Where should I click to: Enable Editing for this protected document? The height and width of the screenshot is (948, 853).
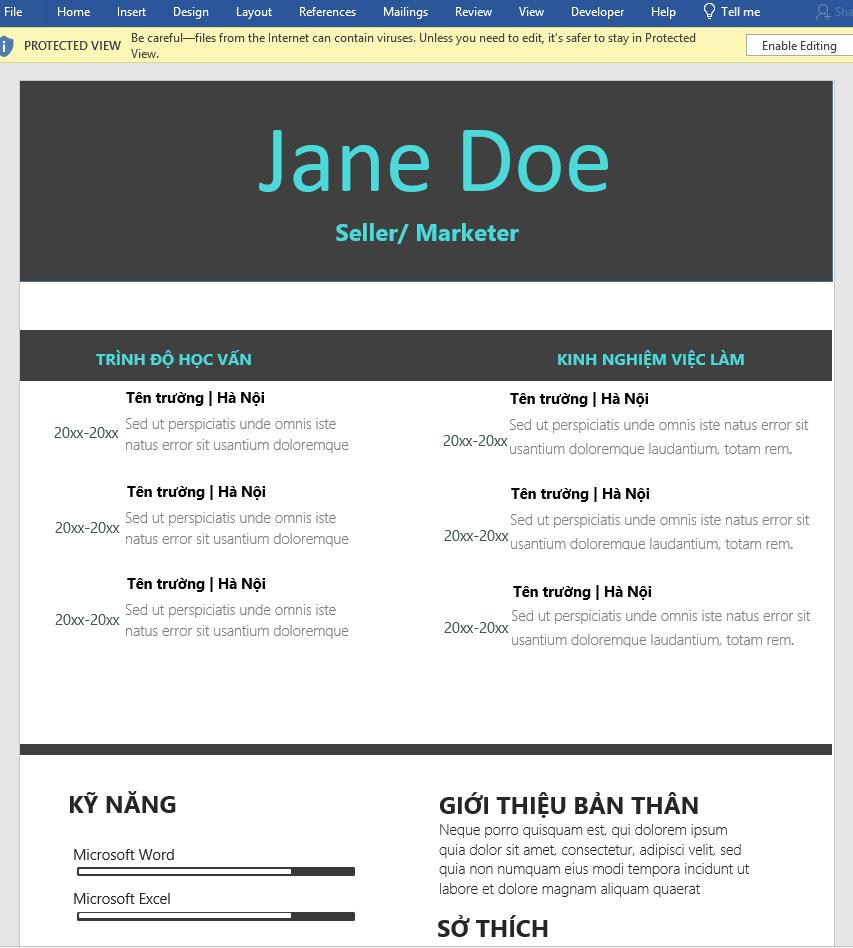(x=798, y=46)
